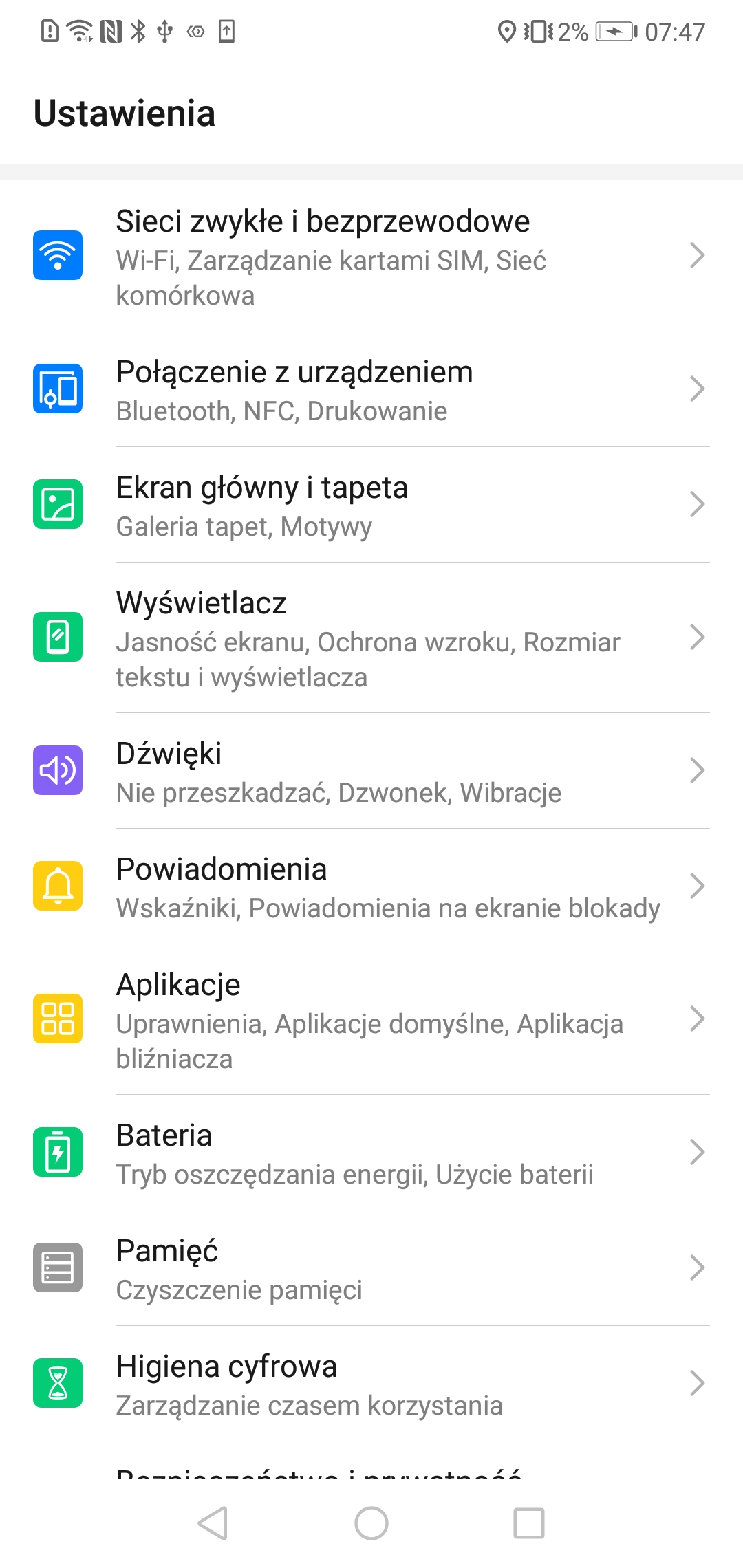Open the Bateria section
The width and height of the screenshot is (743, 1568).
(x=371, y=1153)
